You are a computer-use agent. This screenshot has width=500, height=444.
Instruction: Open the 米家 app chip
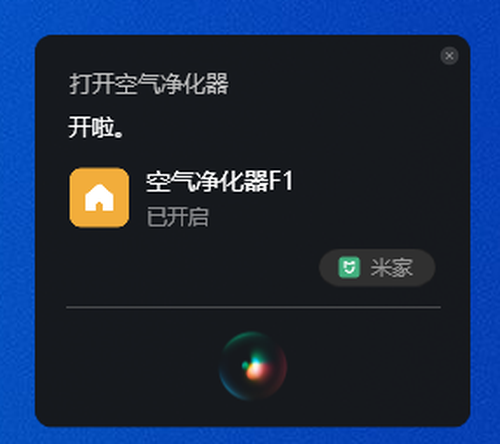tap(377, 268)
